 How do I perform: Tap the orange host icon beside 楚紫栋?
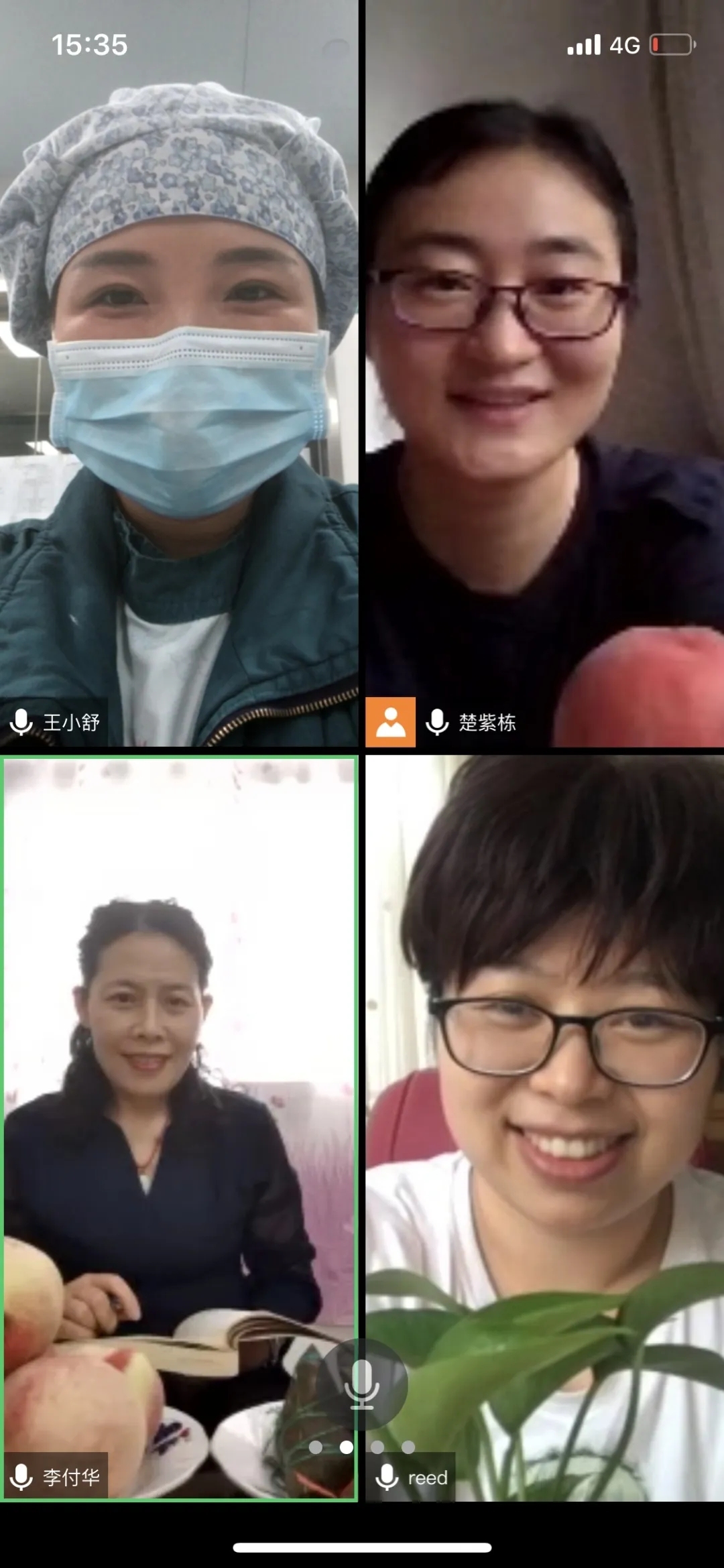(x=390, y=722)
